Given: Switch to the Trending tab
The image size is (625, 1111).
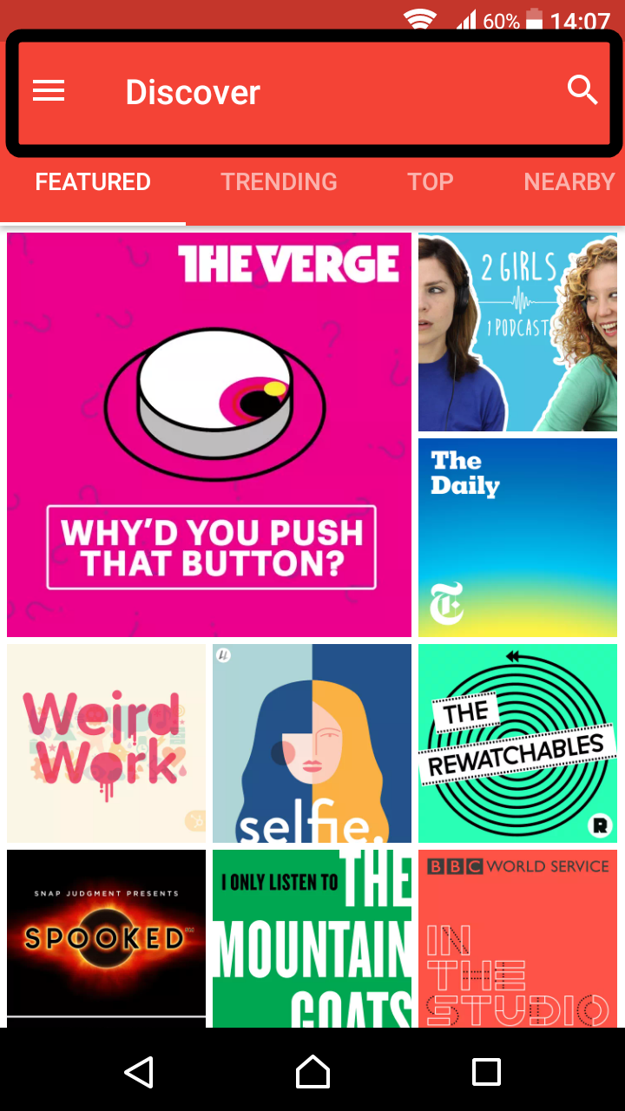Looking at the screenshot, I should [x=279, y=182].
